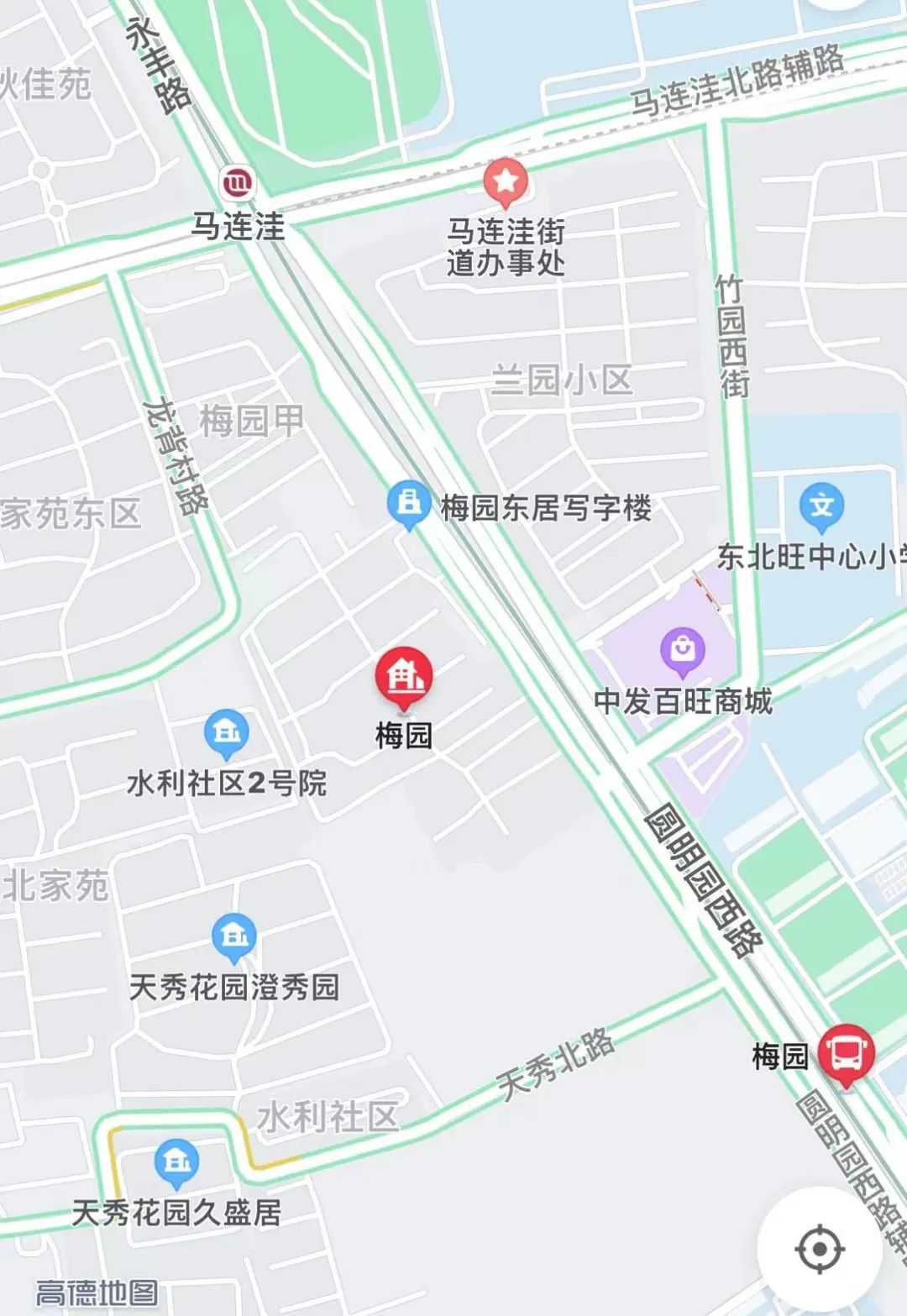Viewport: 907px width, 1316px height.
Task: Select the 梅园东居写字楼 building marker
Action: (409, 503)
